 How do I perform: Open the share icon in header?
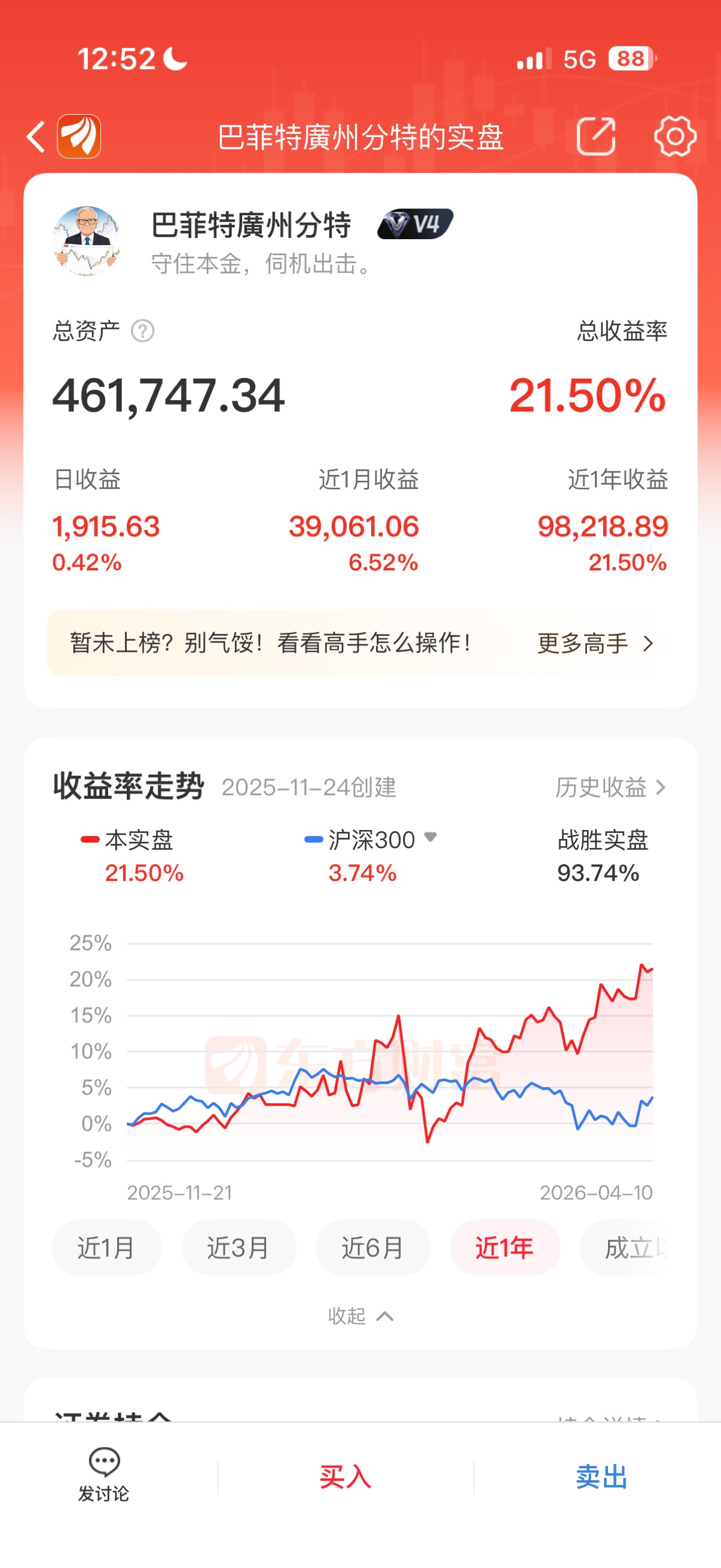coord(595,136)
